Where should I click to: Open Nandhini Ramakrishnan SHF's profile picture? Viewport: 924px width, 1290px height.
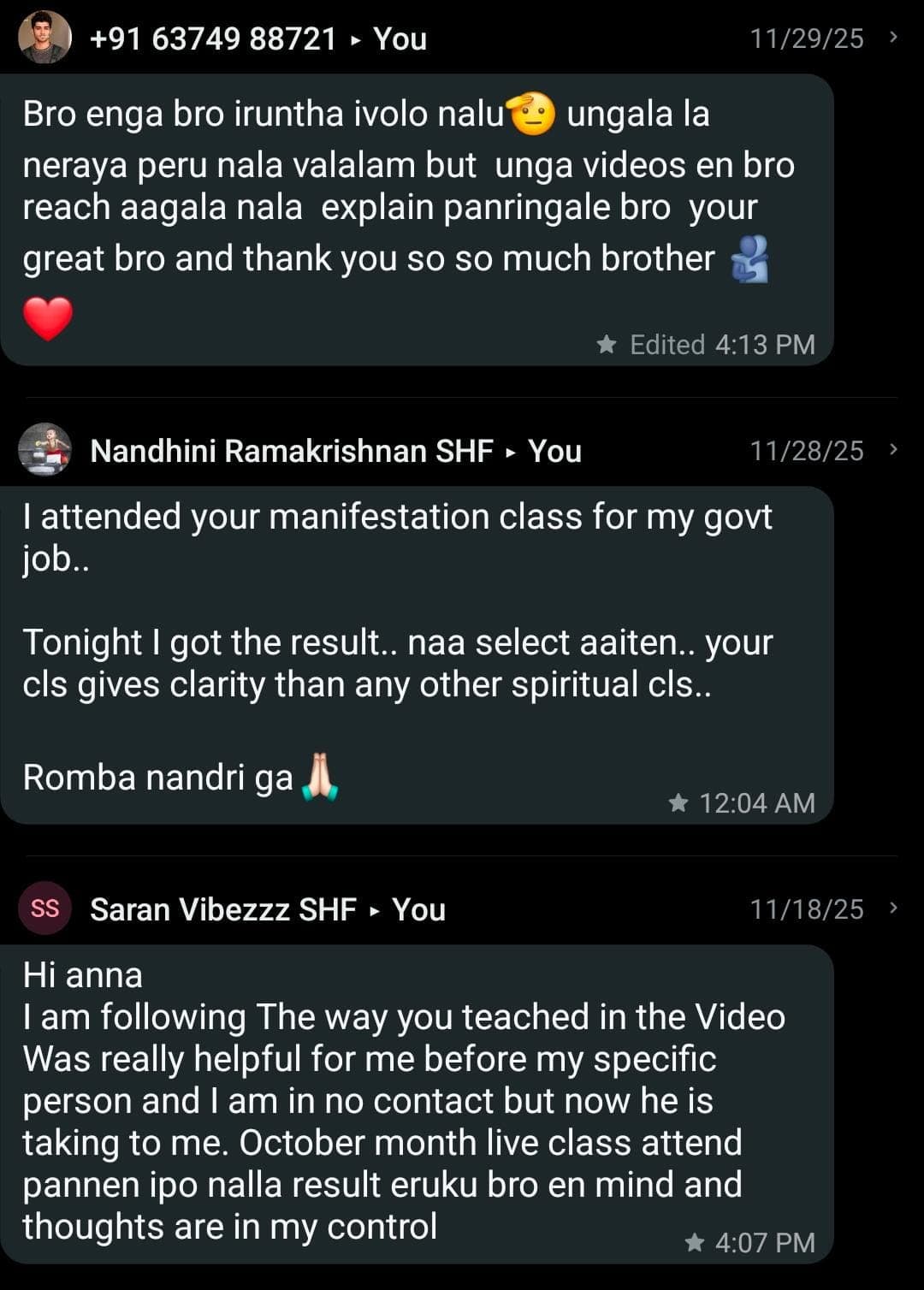[44, 451]
